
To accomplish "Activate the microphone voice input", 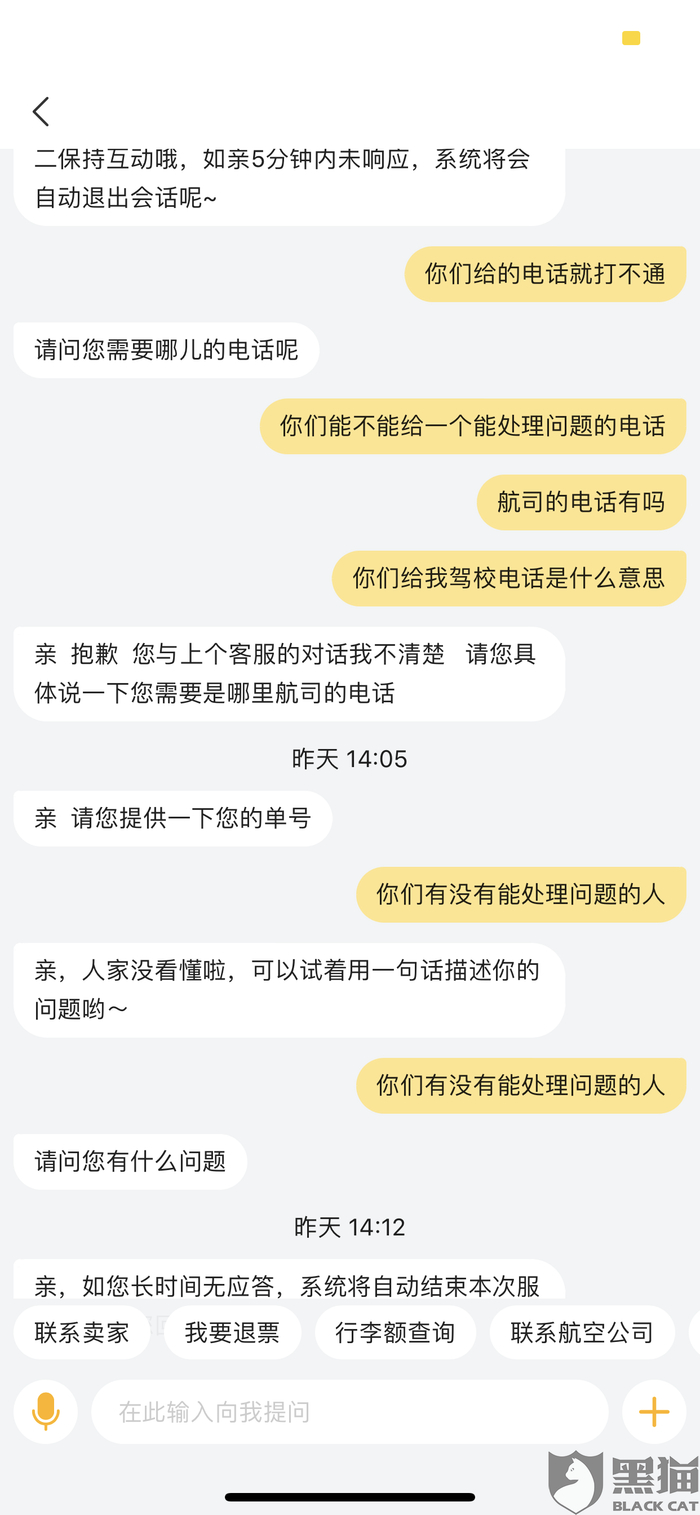I will click(46, 1412).
